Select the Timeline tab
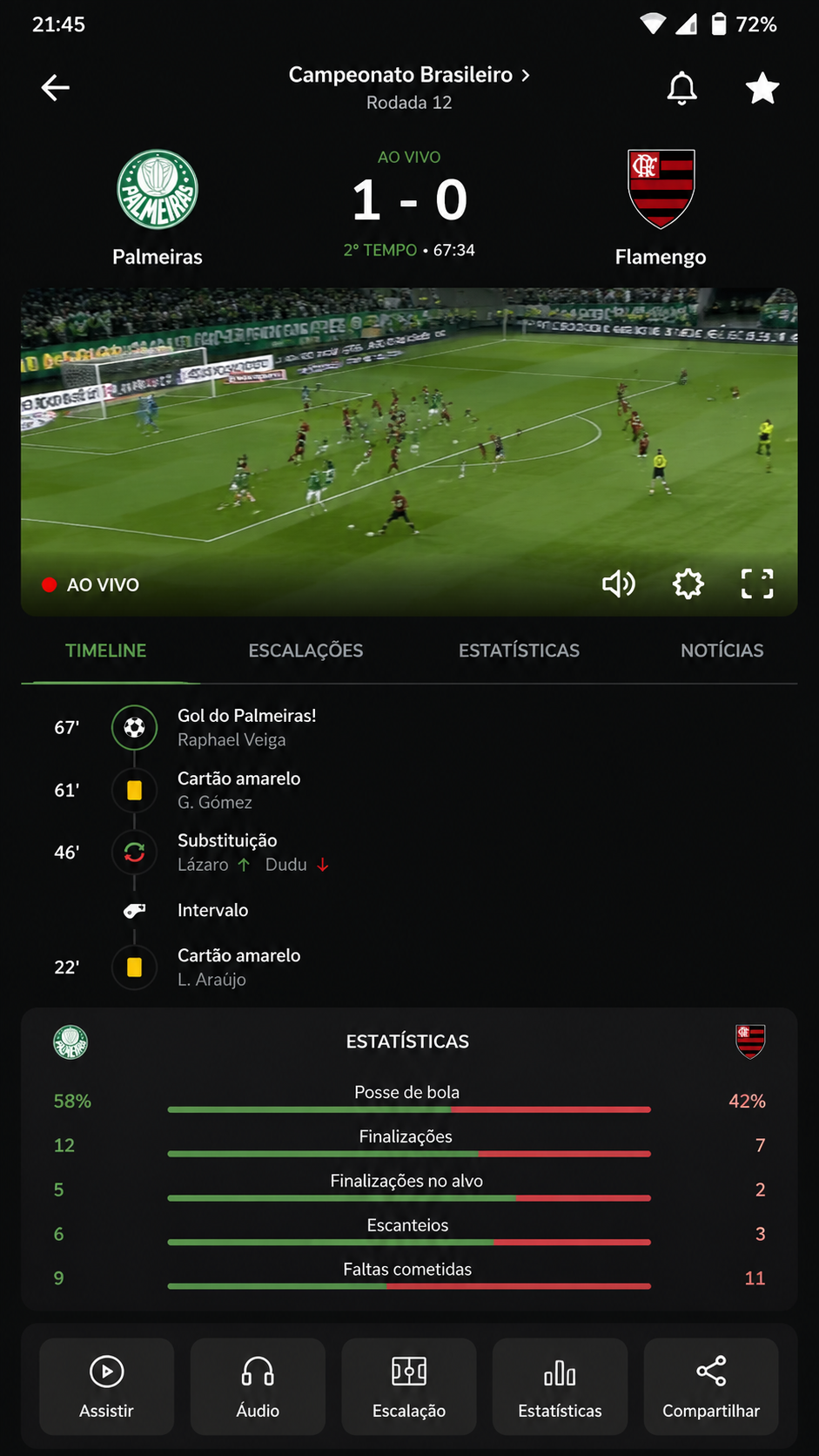819x1456 pixels. coord(106,650)
